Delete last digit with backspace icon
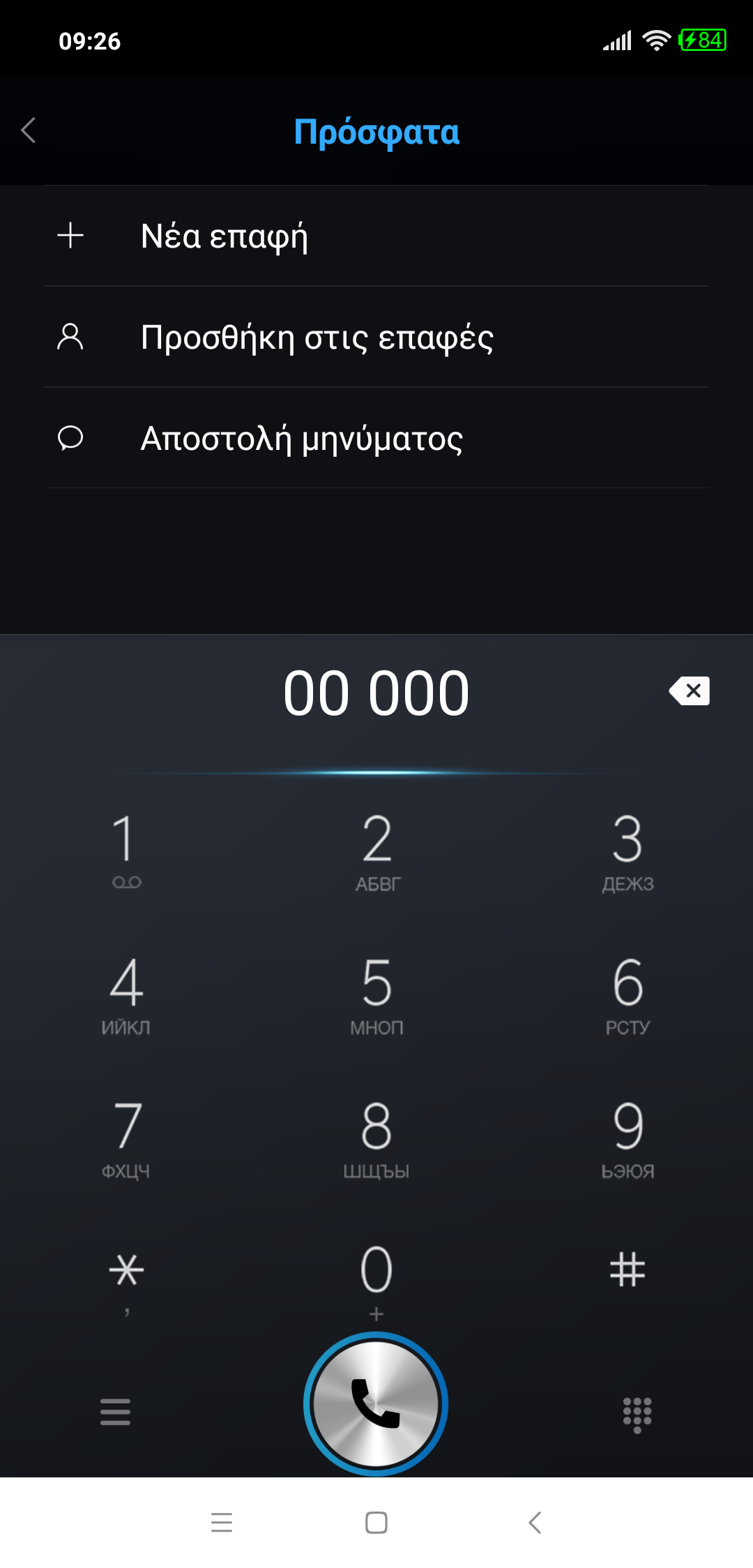 689,691
